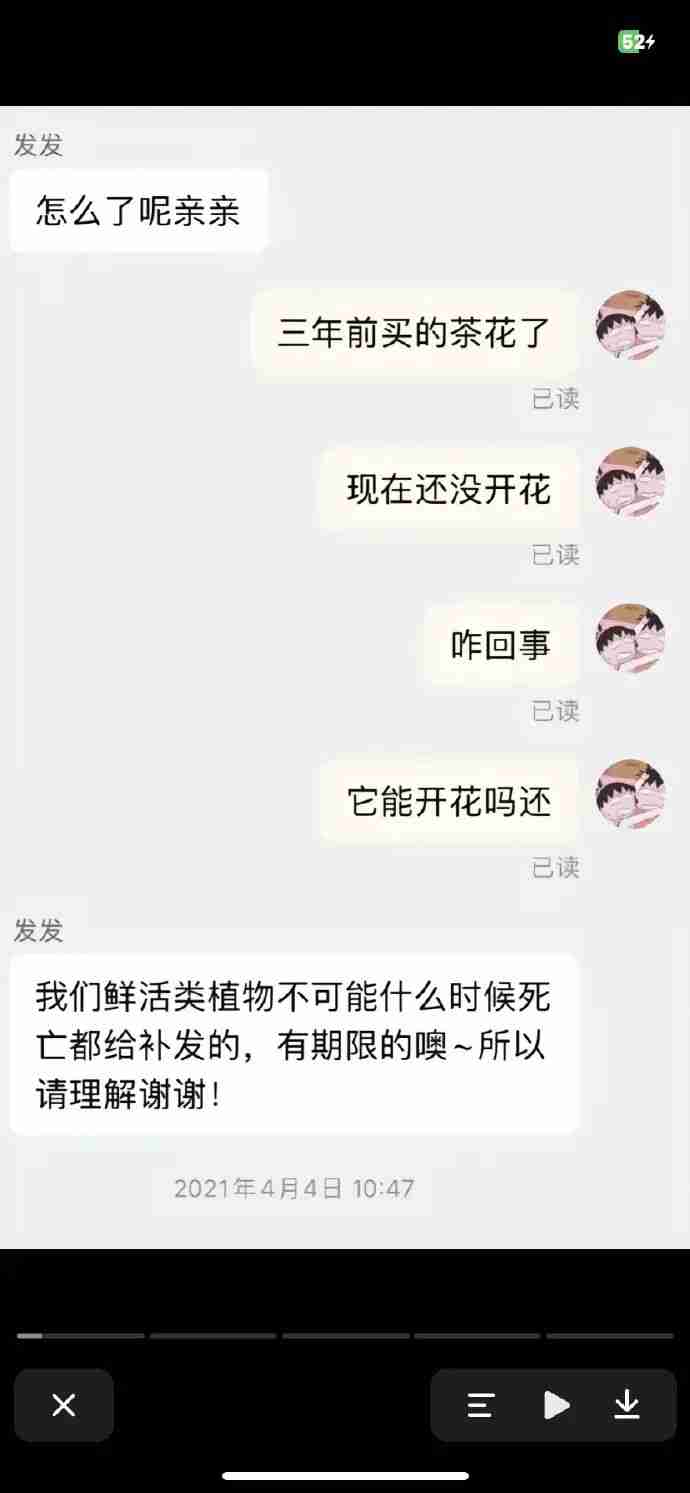Start slideshow playback
The width and height of the screenshot is (690, 1493).
556,1405
